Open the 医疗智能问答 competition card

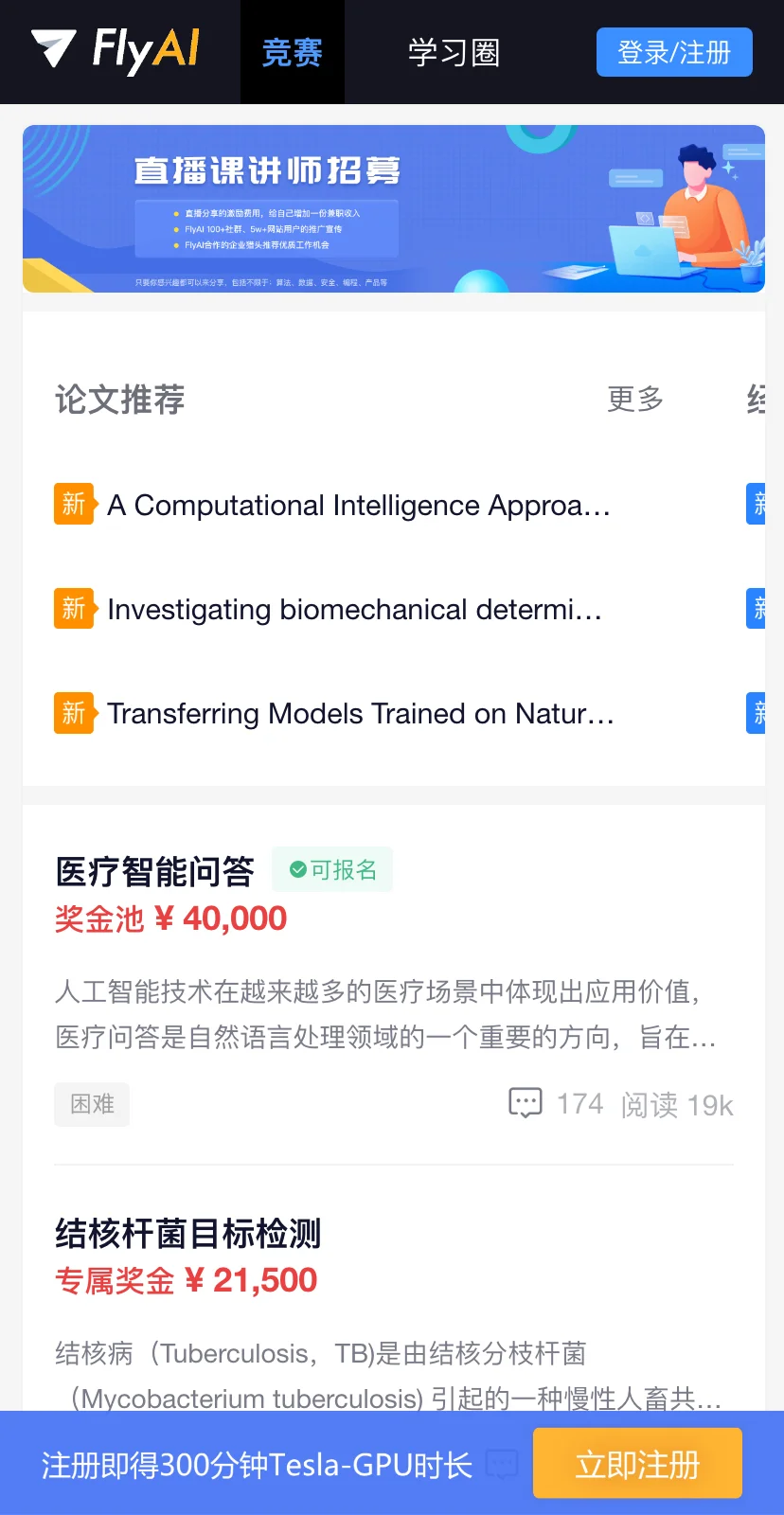pos(155,871)
